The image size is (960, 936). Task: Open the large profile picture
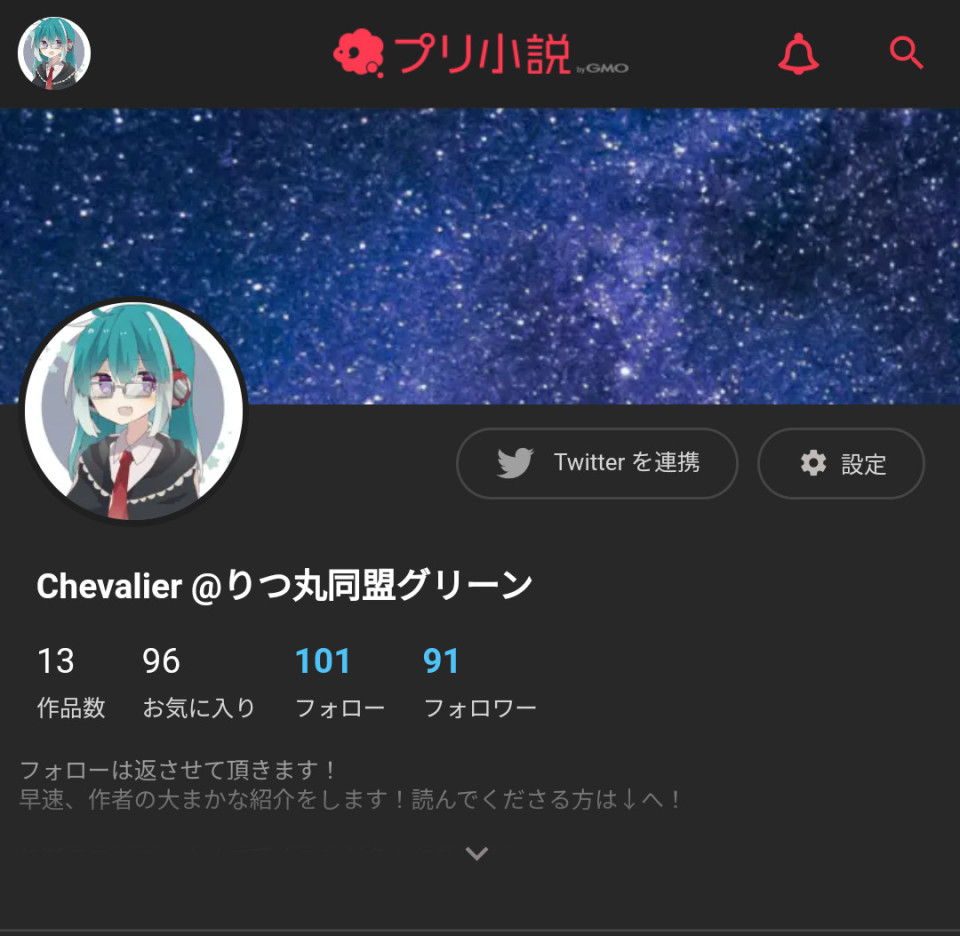[133, 411]
